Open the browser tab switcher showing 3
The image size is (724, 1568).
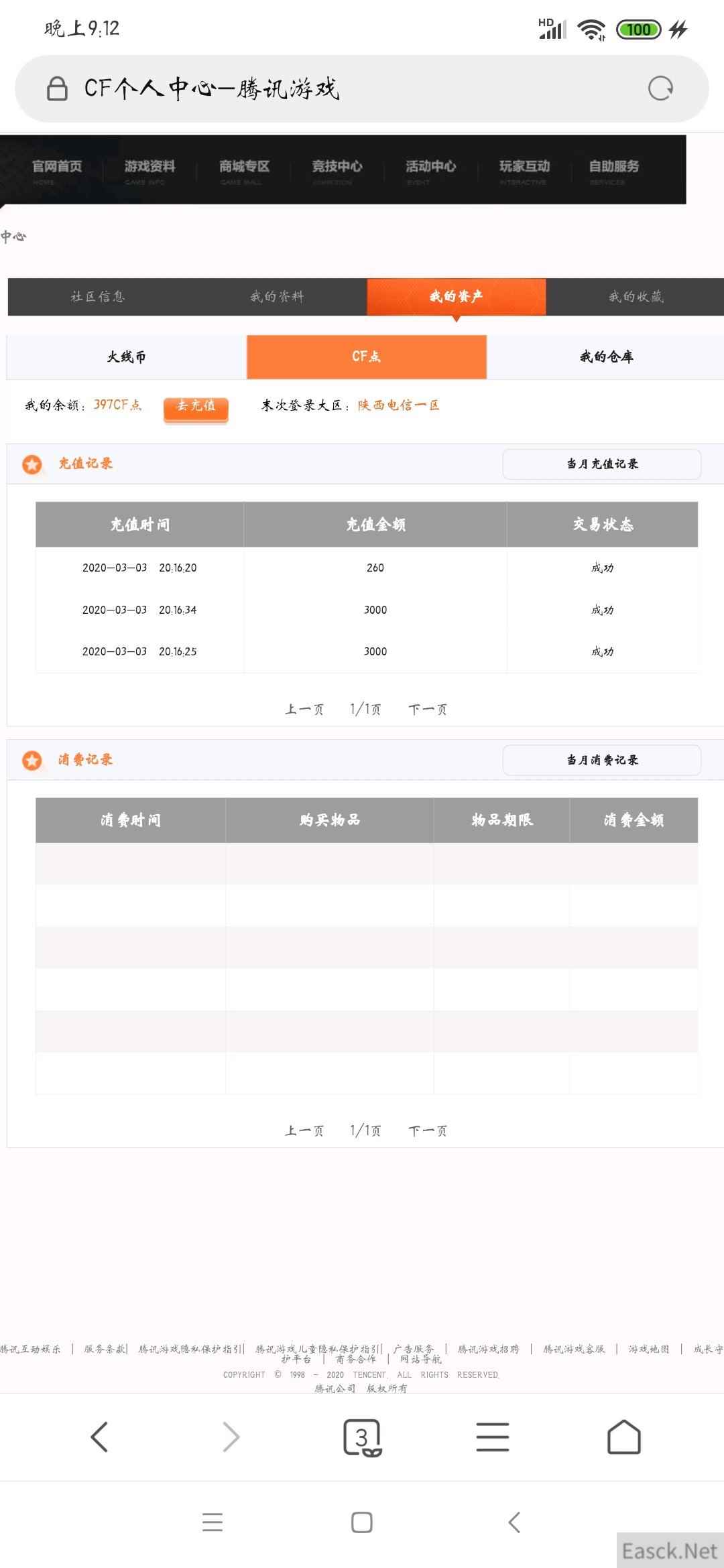(362, 1437)
